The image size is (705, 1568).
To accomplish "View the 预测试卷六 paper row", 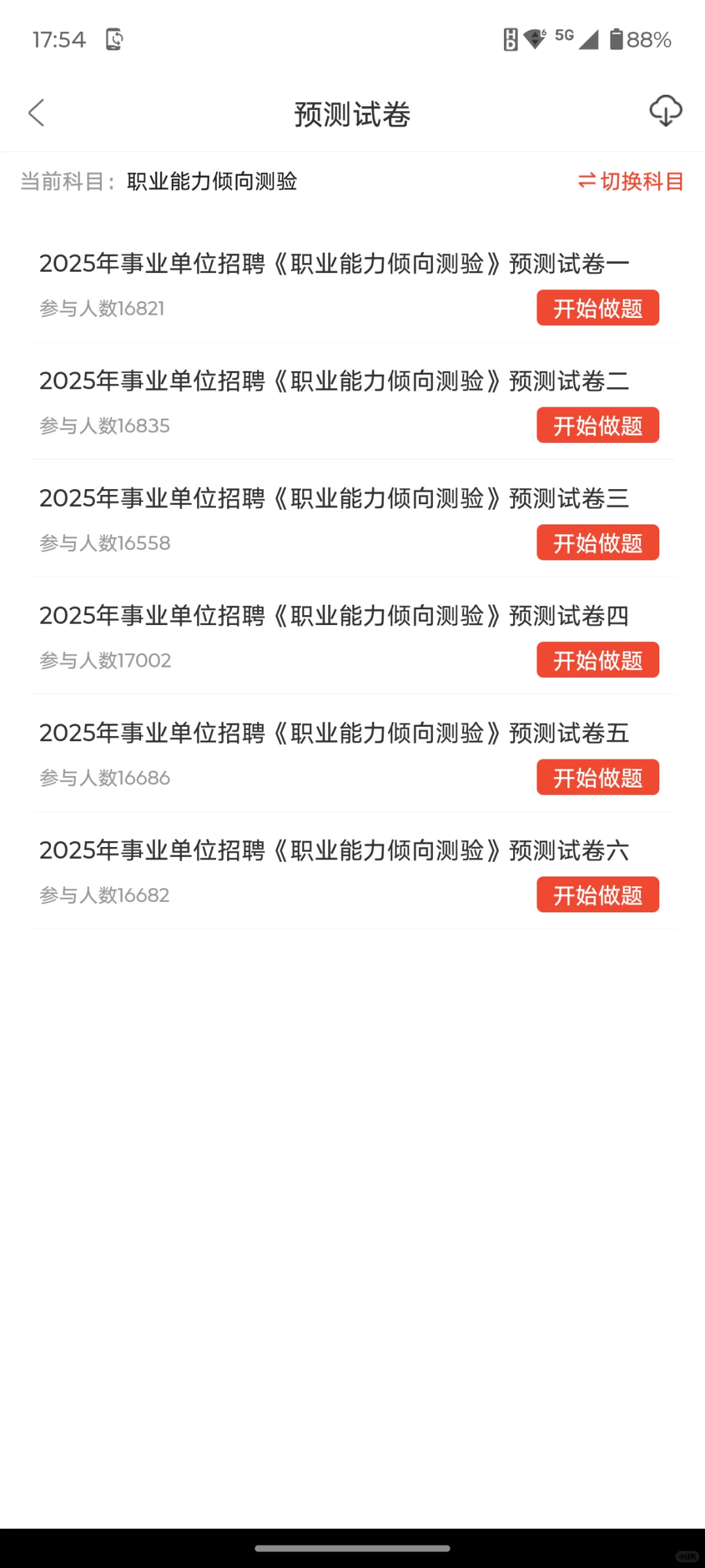I will tap(333, 850).
